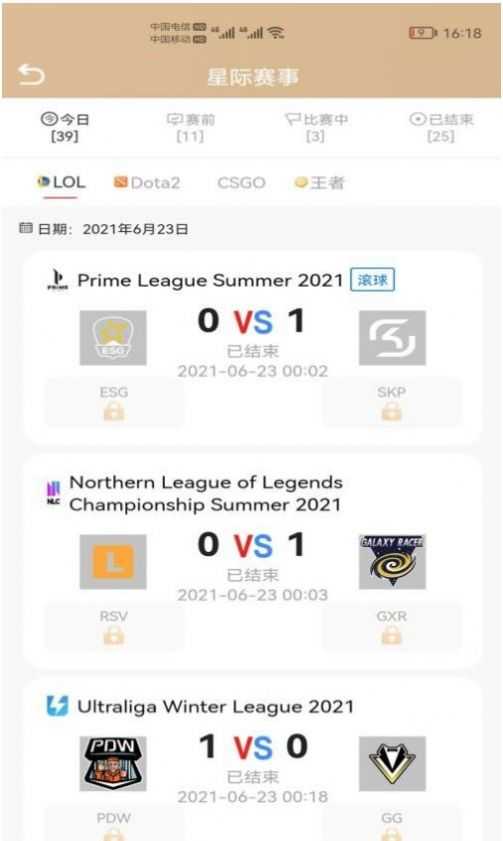
Task: Switch to the 比赛中 tab
Action: coord(316,128)
